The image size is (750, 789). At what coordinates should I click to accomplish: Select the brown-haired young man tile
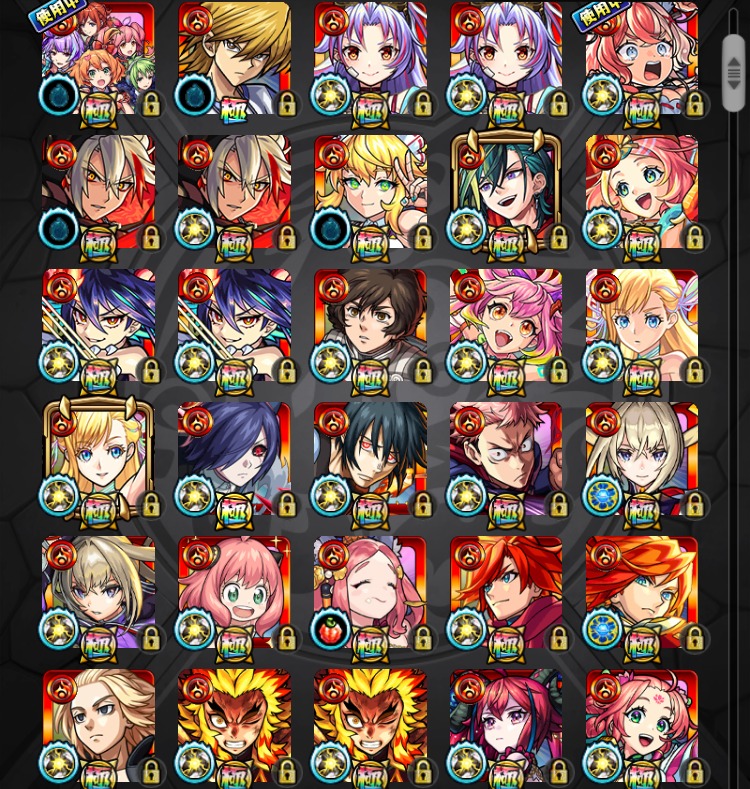point(370,324)
